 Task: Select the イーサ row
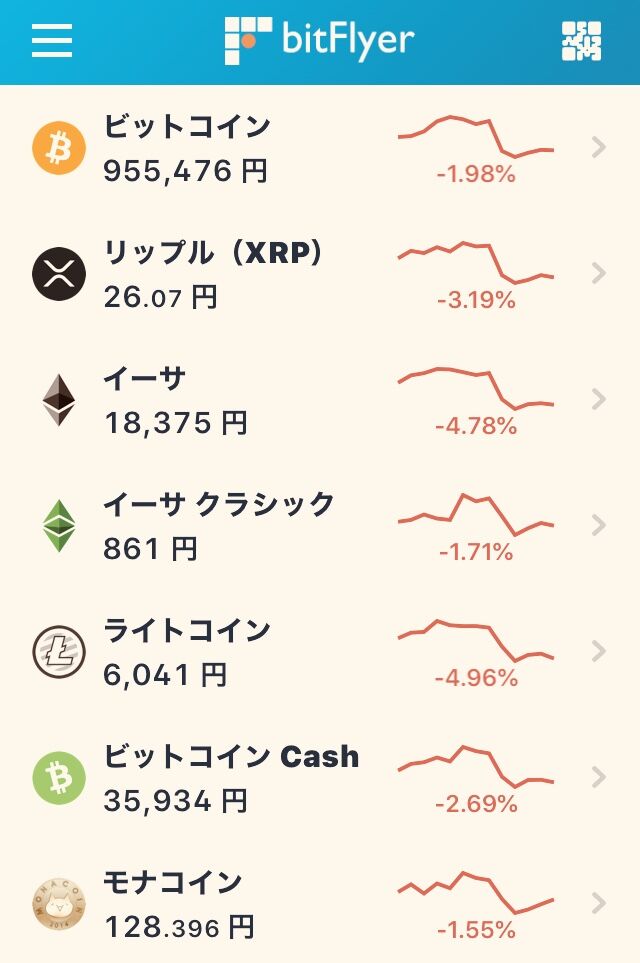point(320,400)
